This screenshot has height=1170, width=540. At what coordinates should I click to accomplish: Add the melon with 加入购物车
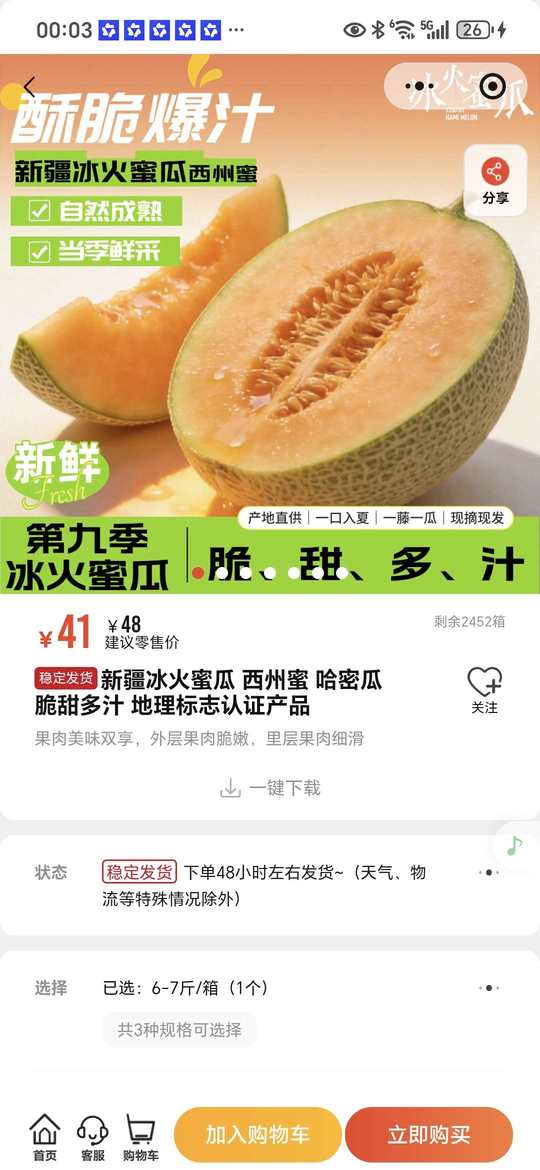[258, 1135]
